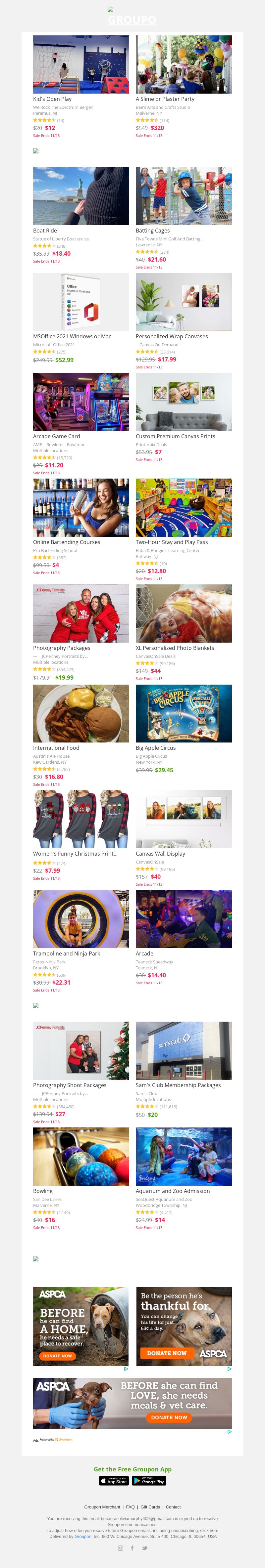Screen dimensions: 265x1568
Task: Open the MSOffice 2021 Windows or Mac deal
Action: click(80, 302)
